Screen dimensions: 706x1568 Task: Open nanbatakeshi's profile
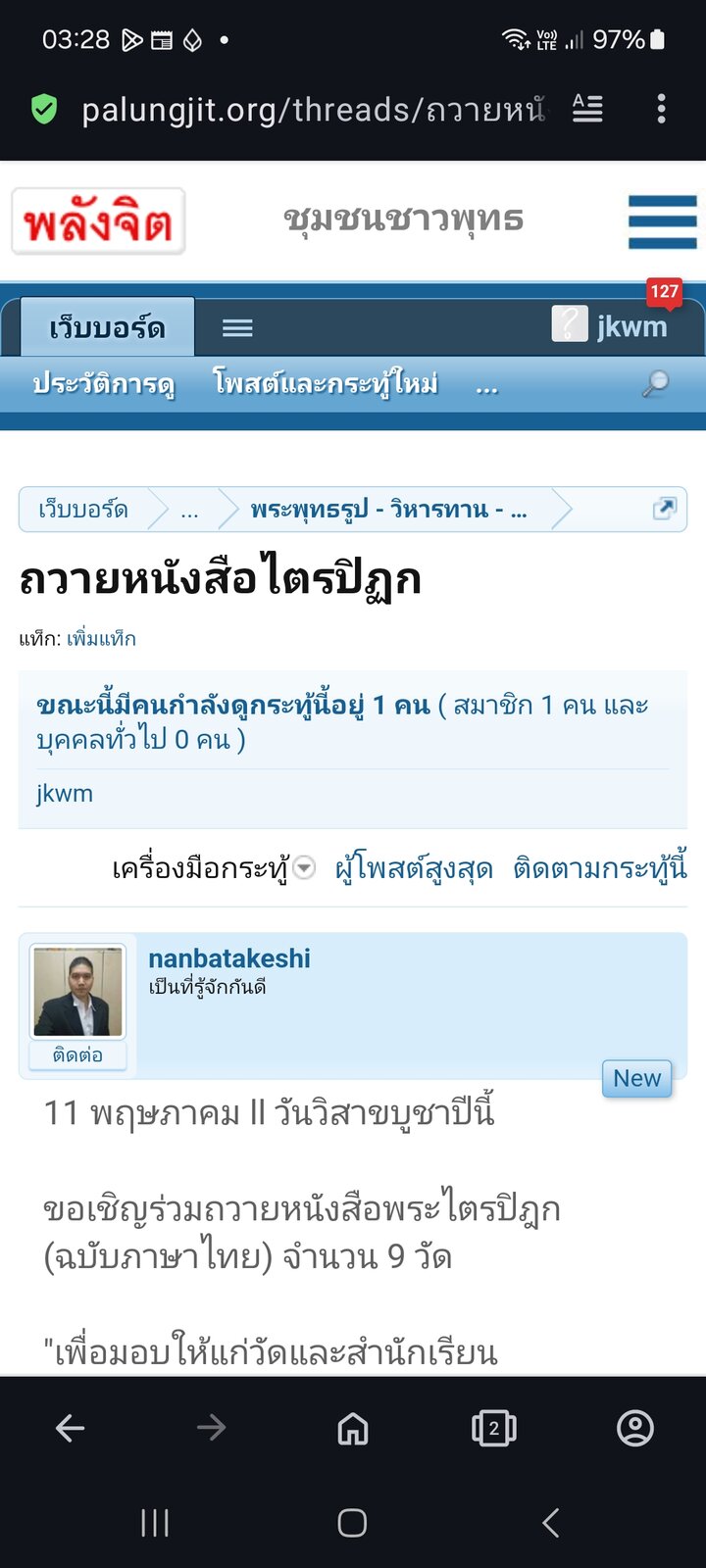pos(229,958)
